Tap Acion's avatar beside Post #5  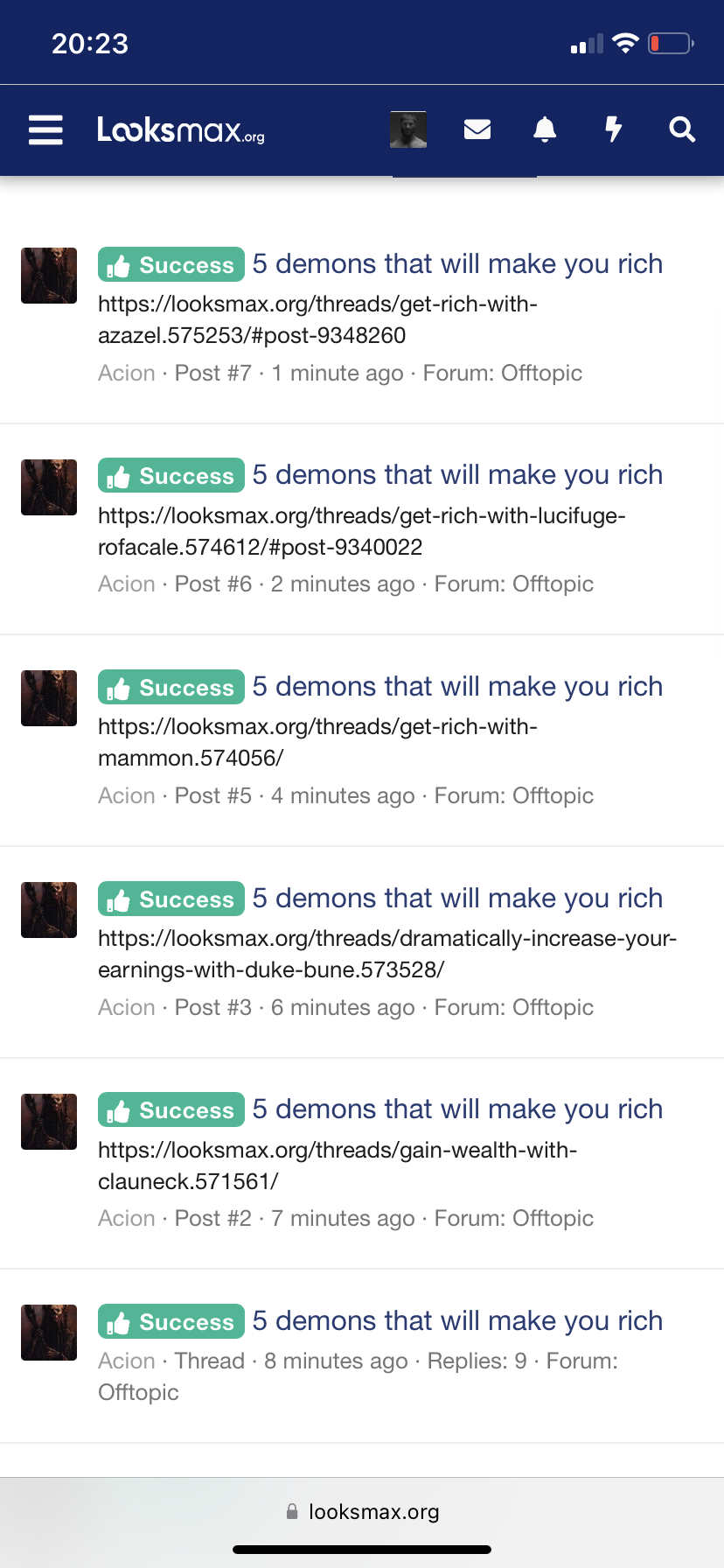pyautogui.click(x=49, y=698)
